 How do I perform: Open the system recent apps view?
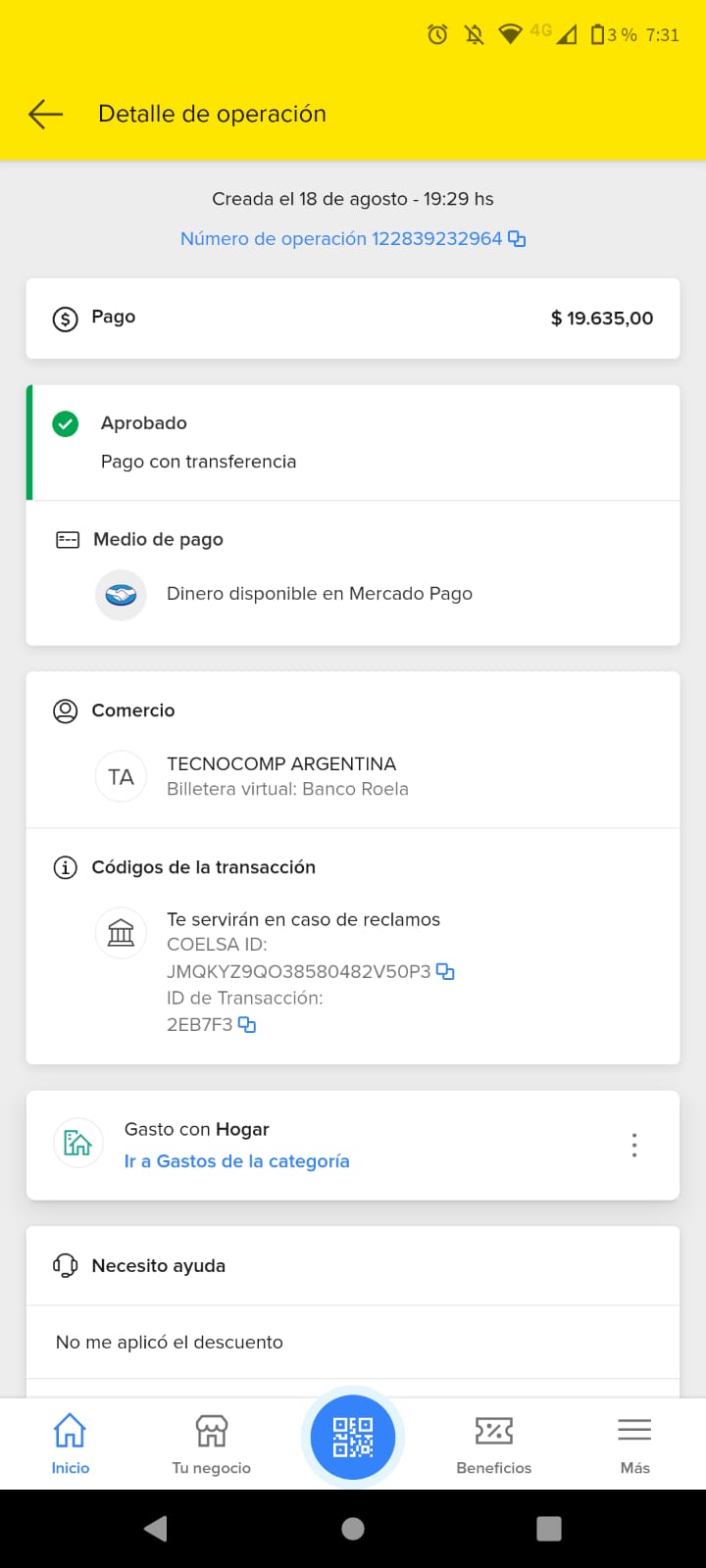tap(549, 1529)
